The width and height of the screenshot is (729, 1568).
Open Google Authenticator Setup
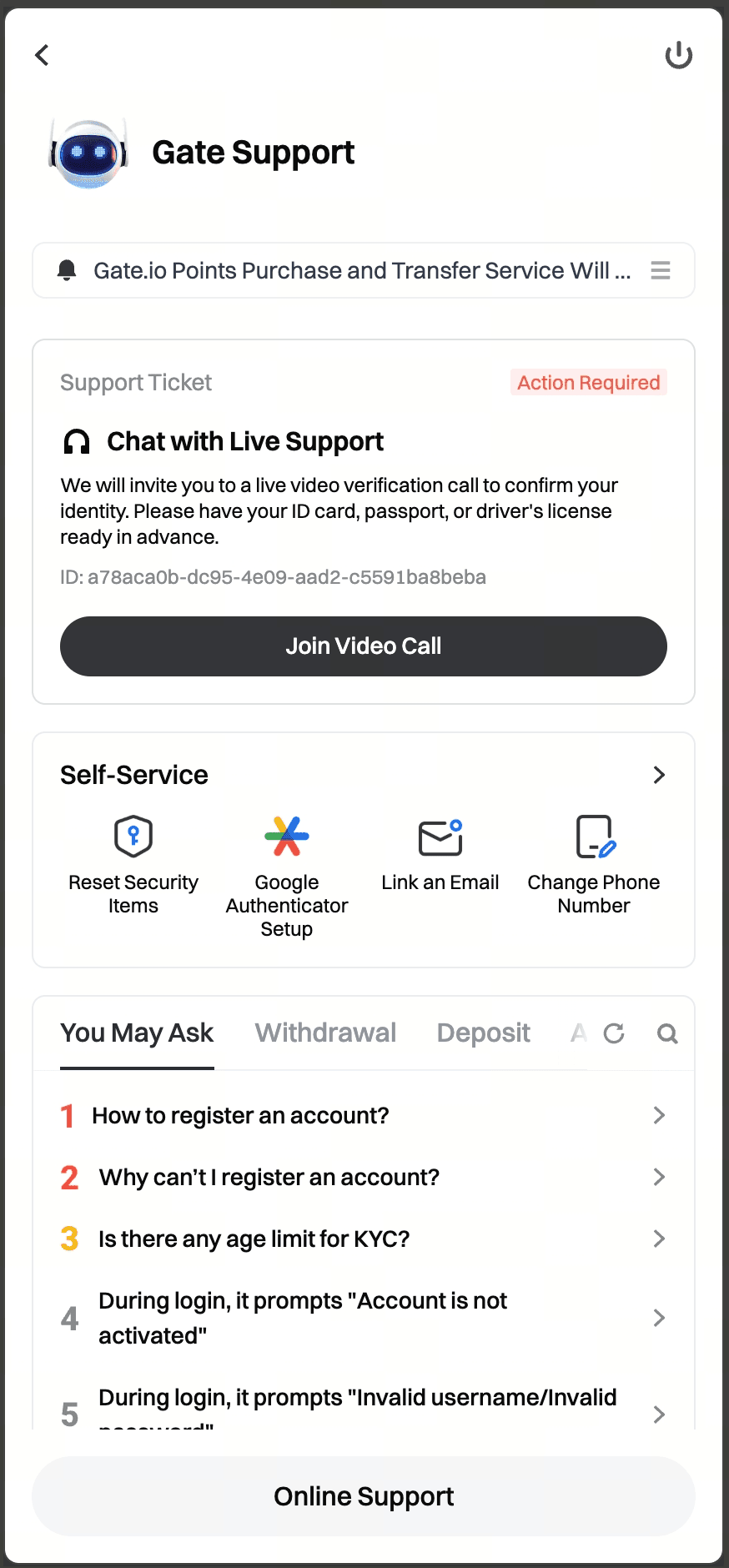[x=287, y=877]
